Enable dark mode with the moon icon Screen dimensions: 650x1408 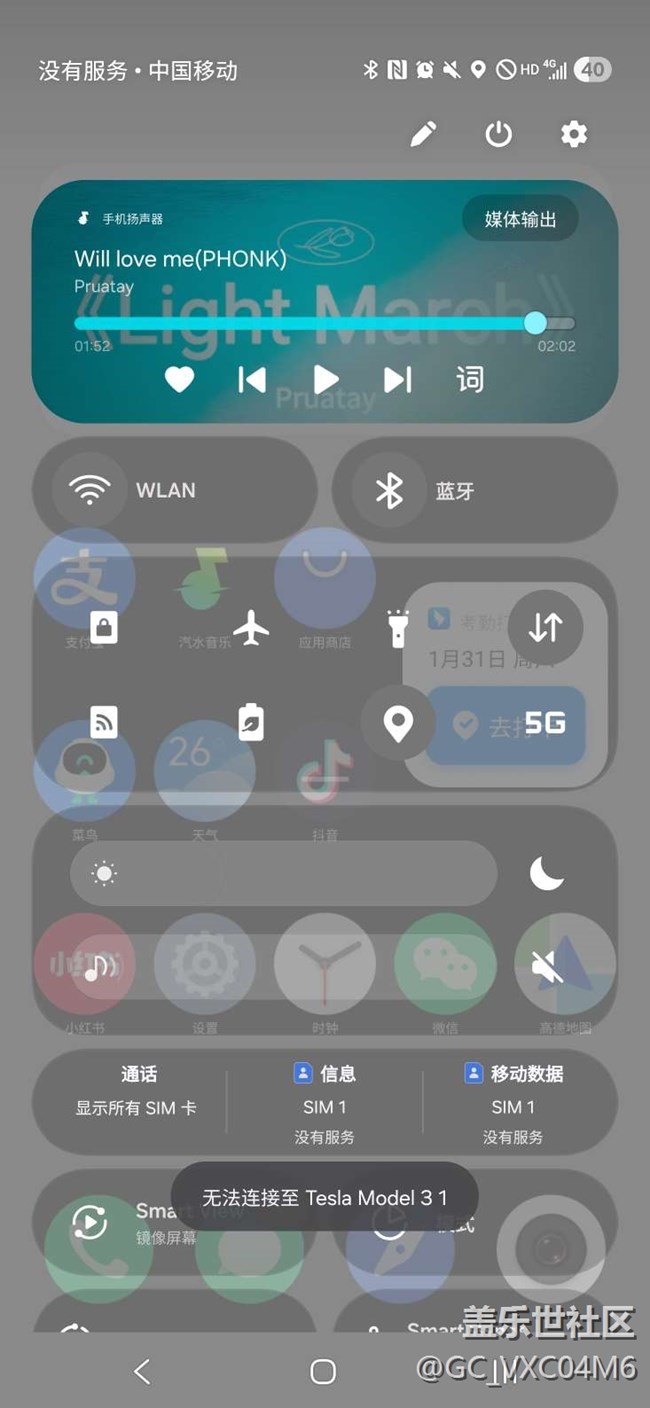(546, 874)
